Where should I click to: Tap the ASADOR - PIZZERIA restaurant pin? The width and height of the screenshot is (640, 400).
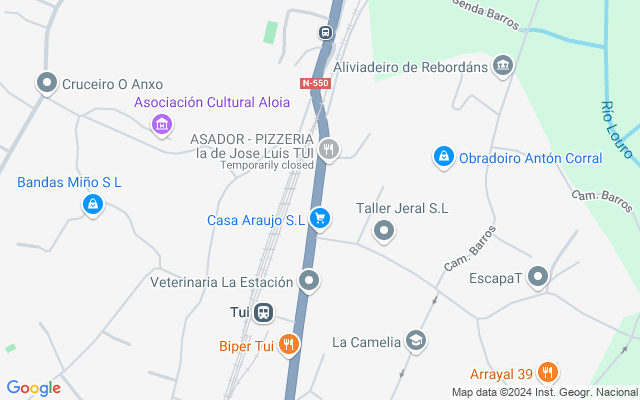[329, 150]
